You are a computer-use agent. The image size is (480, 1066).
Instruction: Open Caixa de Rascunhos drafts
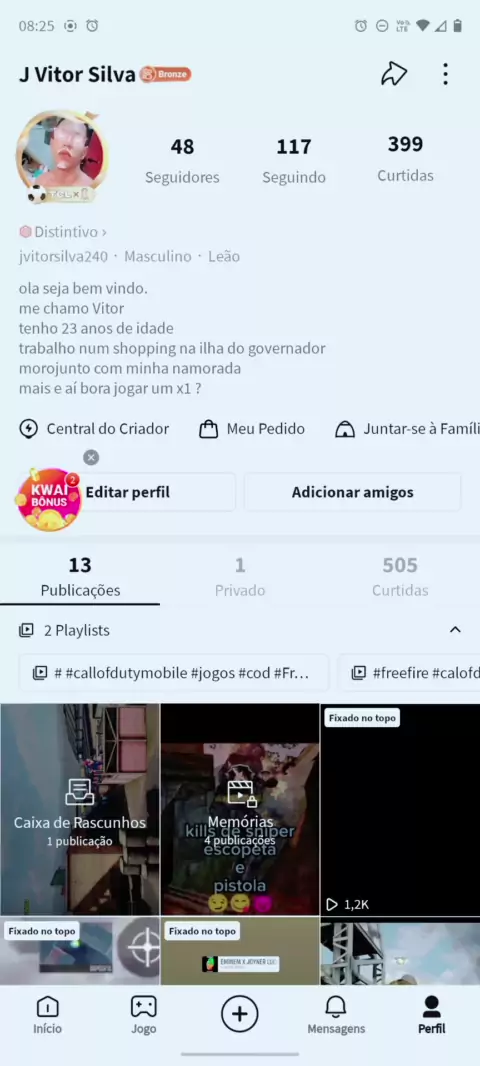[x=80, y=809]
